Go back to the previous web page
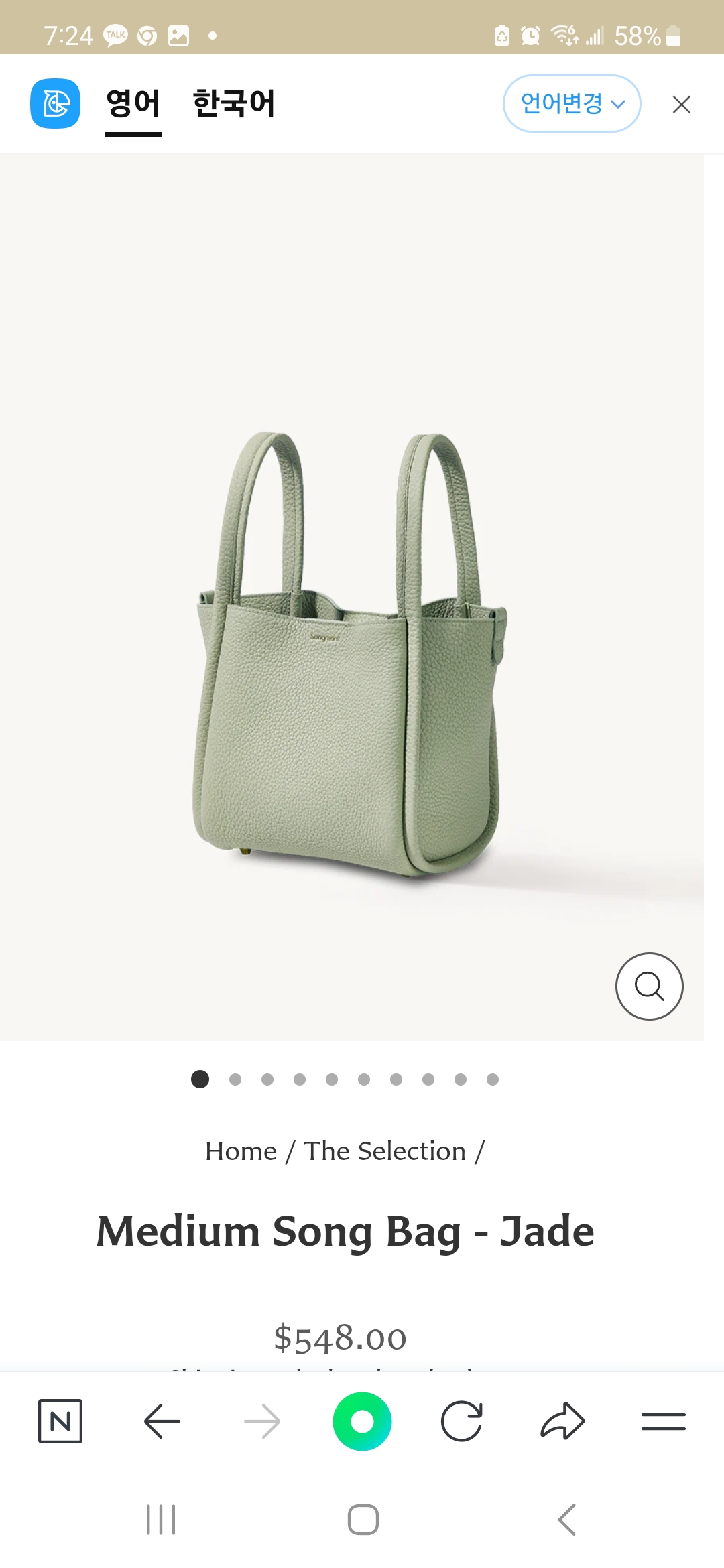This screenshot has width=724, height=1568. (162, 1421)
